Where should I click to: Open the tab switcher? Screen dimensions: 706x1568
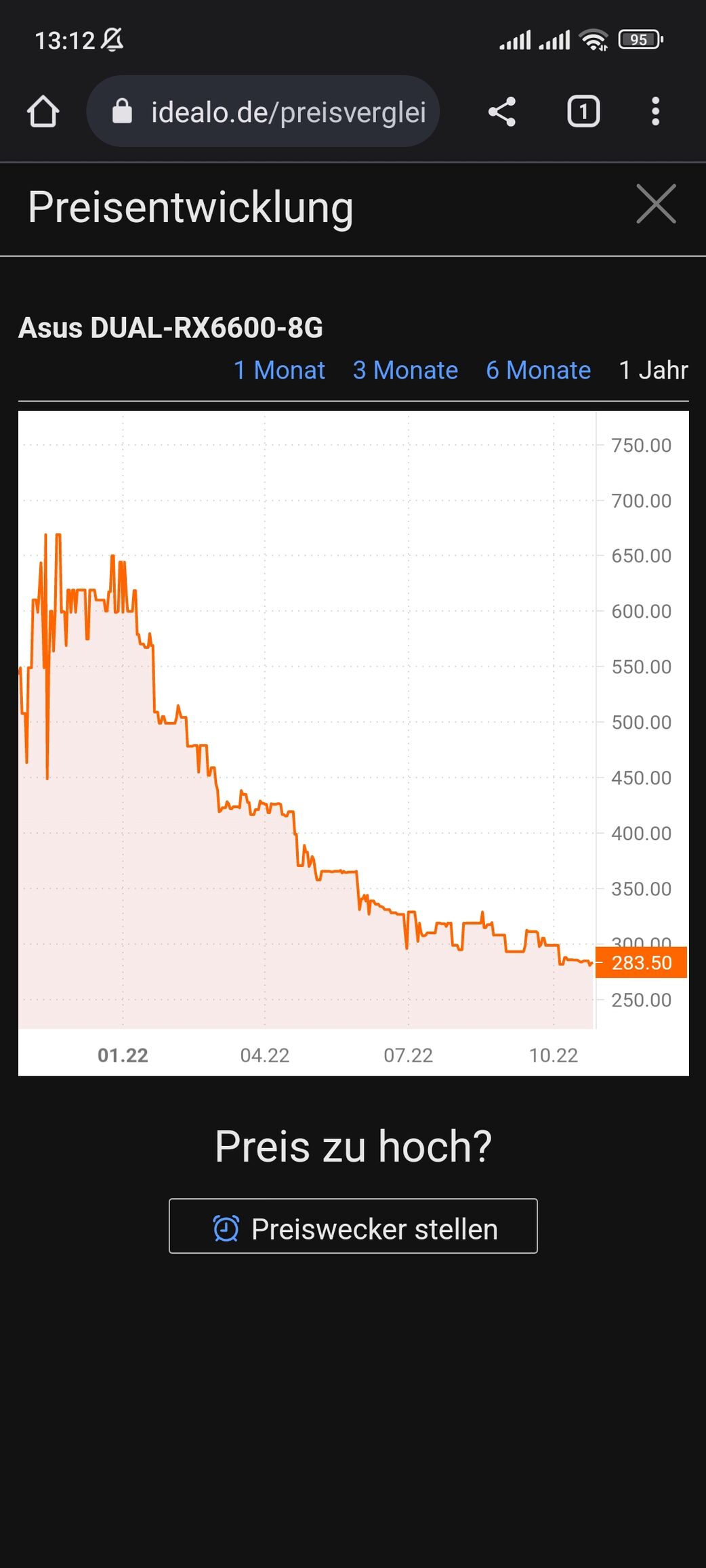583,112
